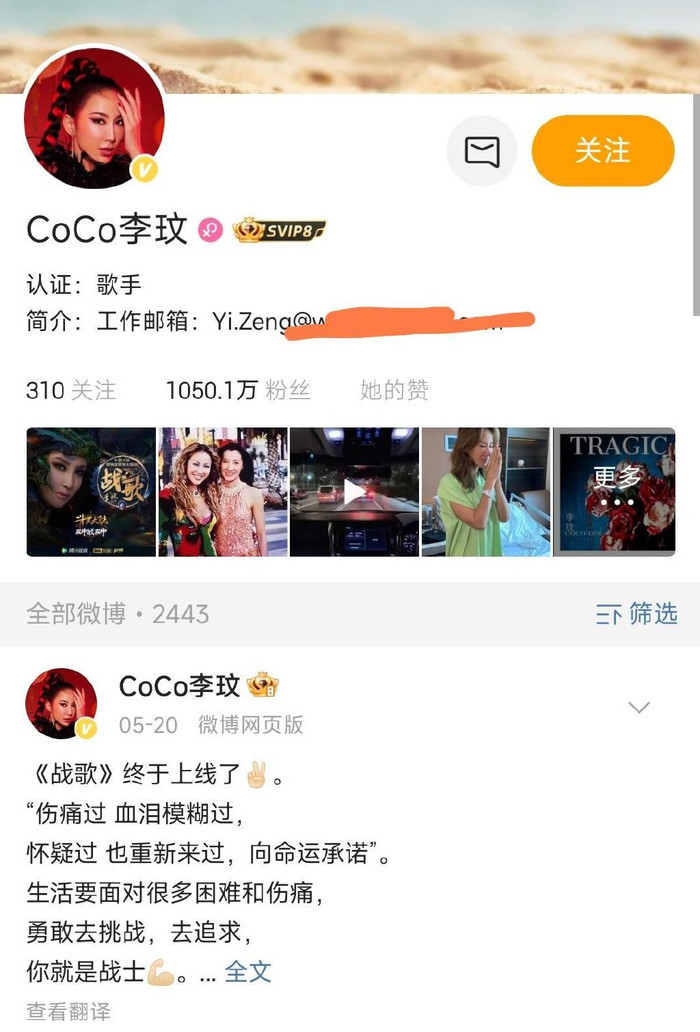Open the SVIP8 membership badge
This screenshot has height=1032, width=700.
tap(280, 231)
